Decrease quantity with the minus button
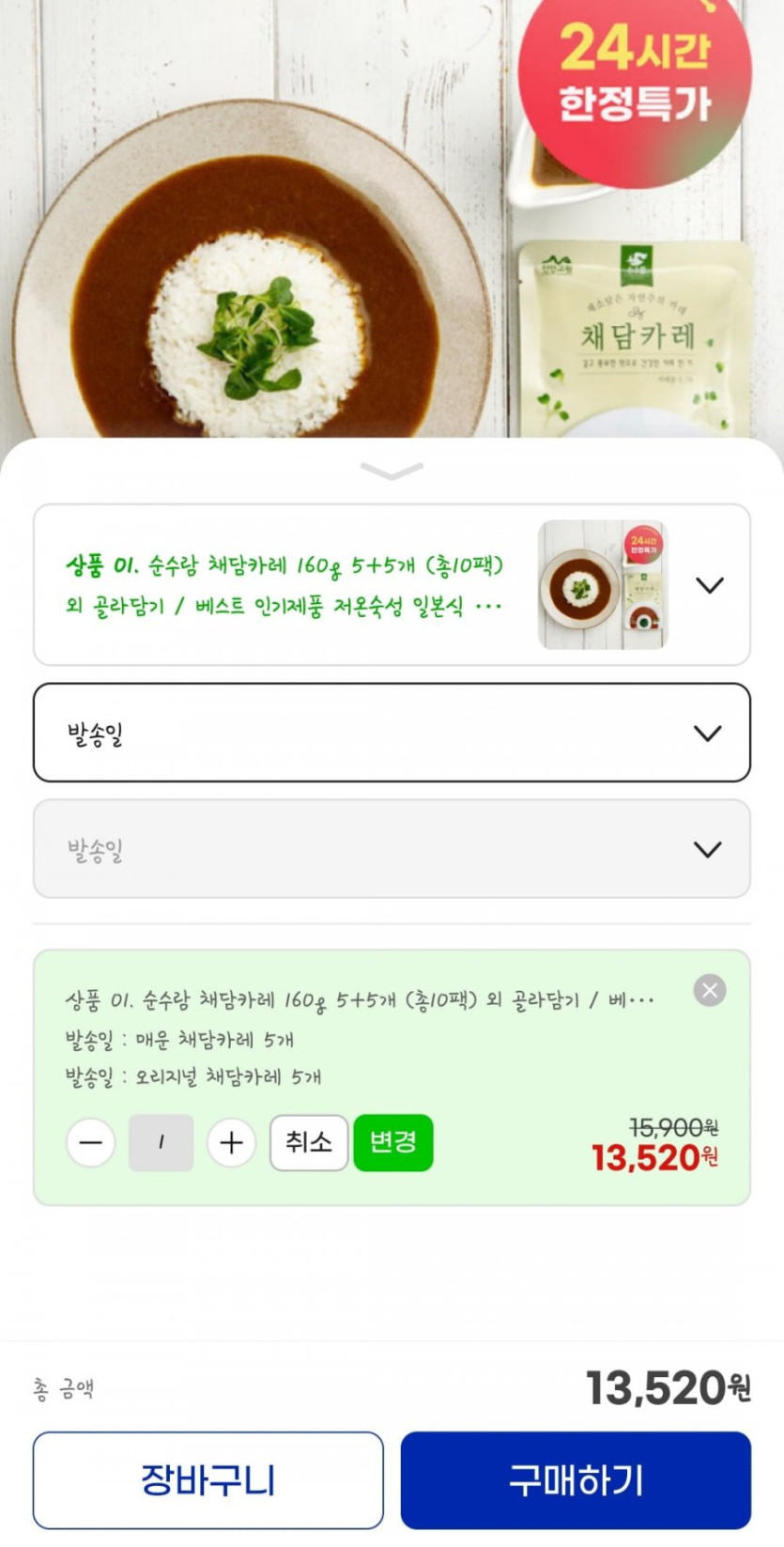The width and height of the screenshot is (784, 1547). (x=91, y=1143)
